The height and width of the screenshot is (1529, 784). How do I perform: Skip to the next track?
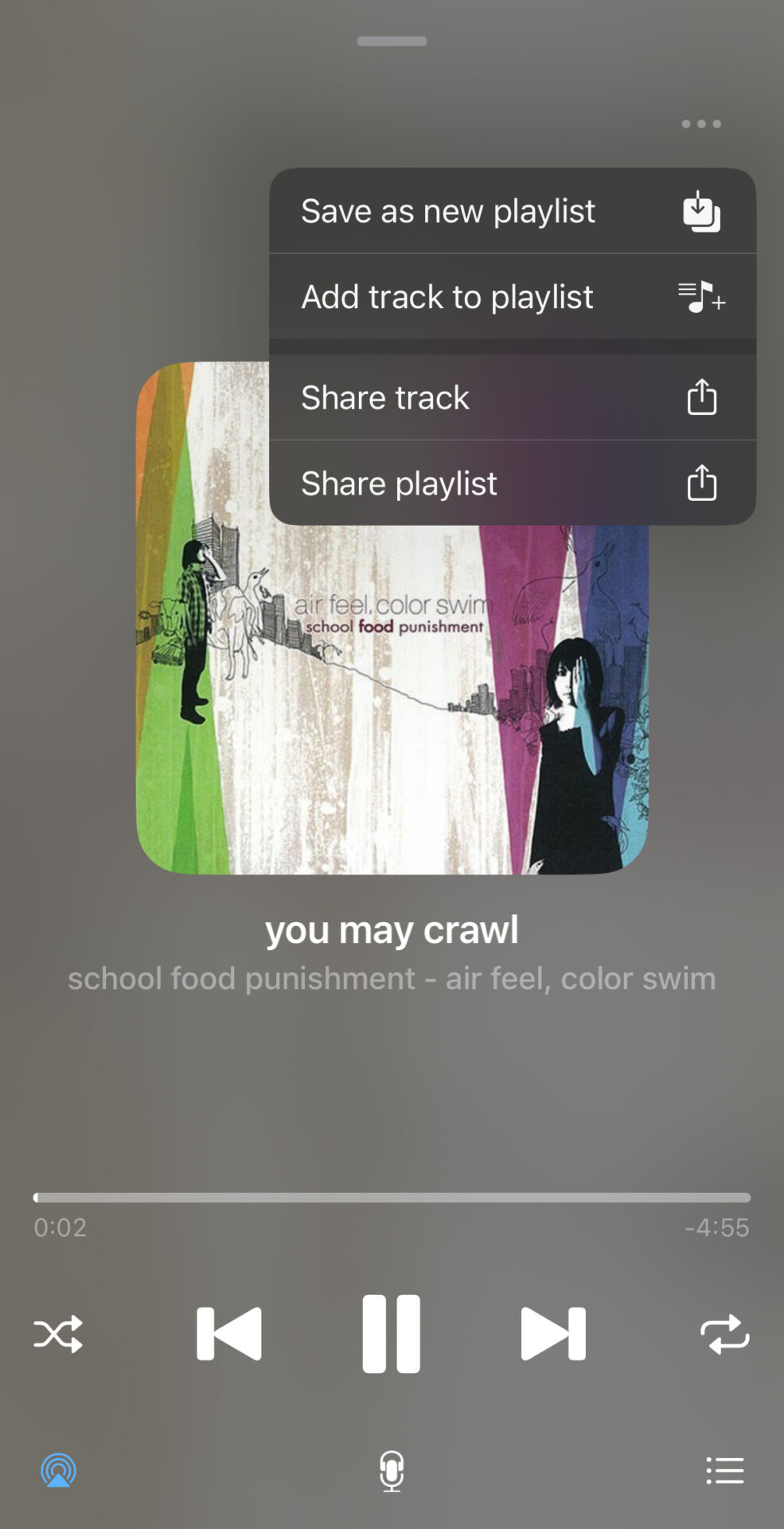coord(553,1334)
